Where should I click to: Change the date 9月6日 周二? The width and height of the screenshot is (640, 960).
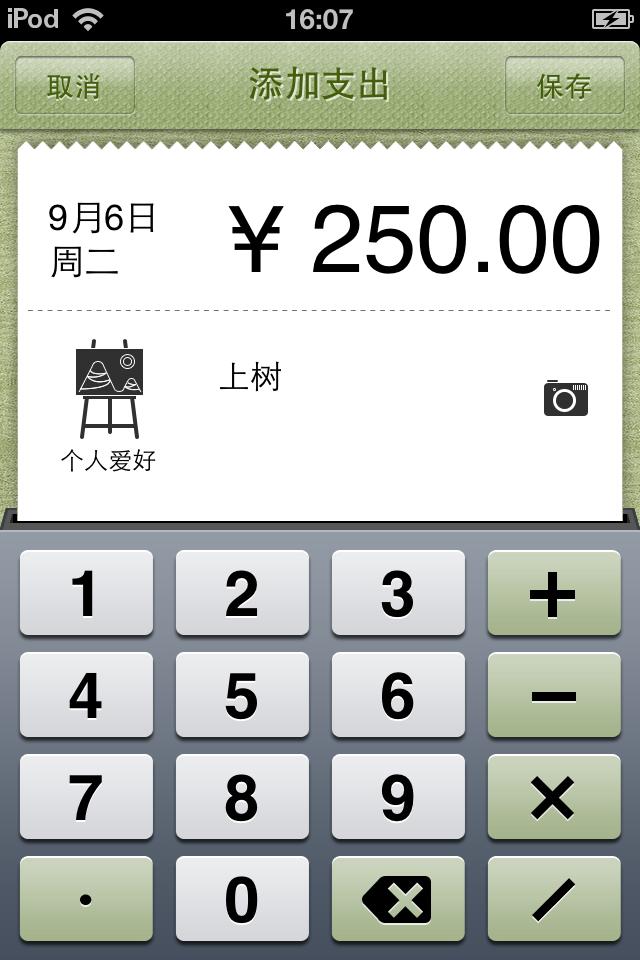coord(102,239)
